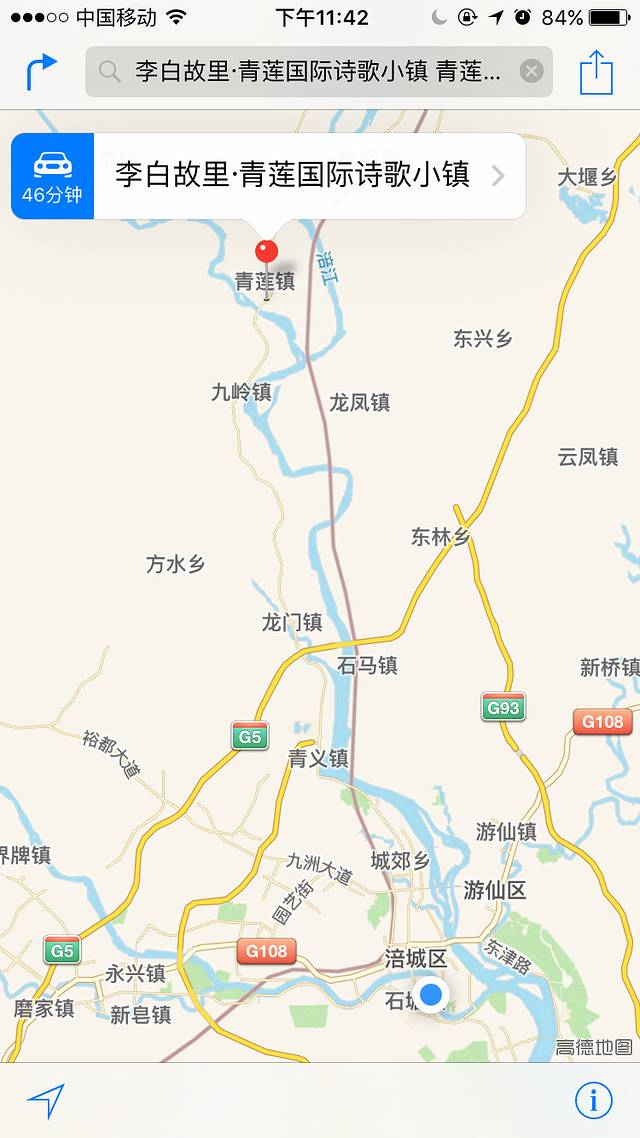Open the share sheet icon

(596, 72)
